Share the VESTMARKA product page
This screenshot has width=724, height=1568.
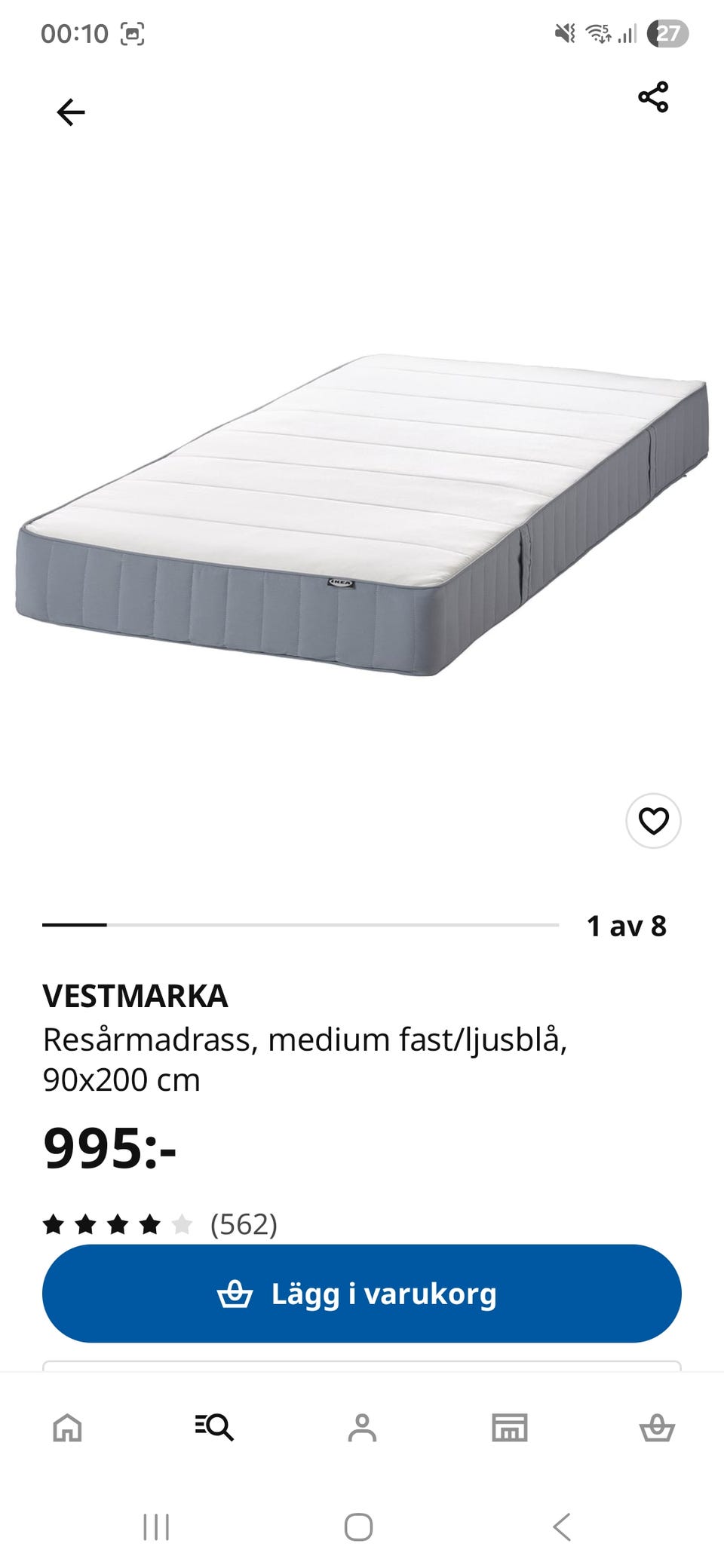pos(653,97)
